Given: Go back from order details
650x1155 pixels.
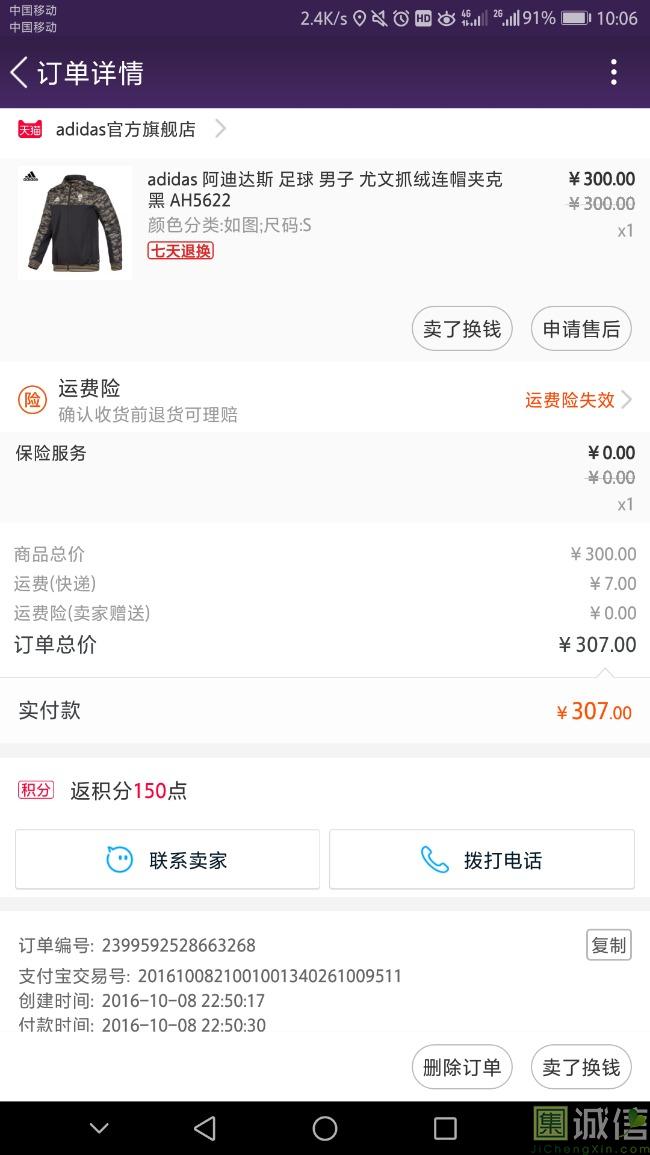Looking at the screenshot, I should click(20, 73).
